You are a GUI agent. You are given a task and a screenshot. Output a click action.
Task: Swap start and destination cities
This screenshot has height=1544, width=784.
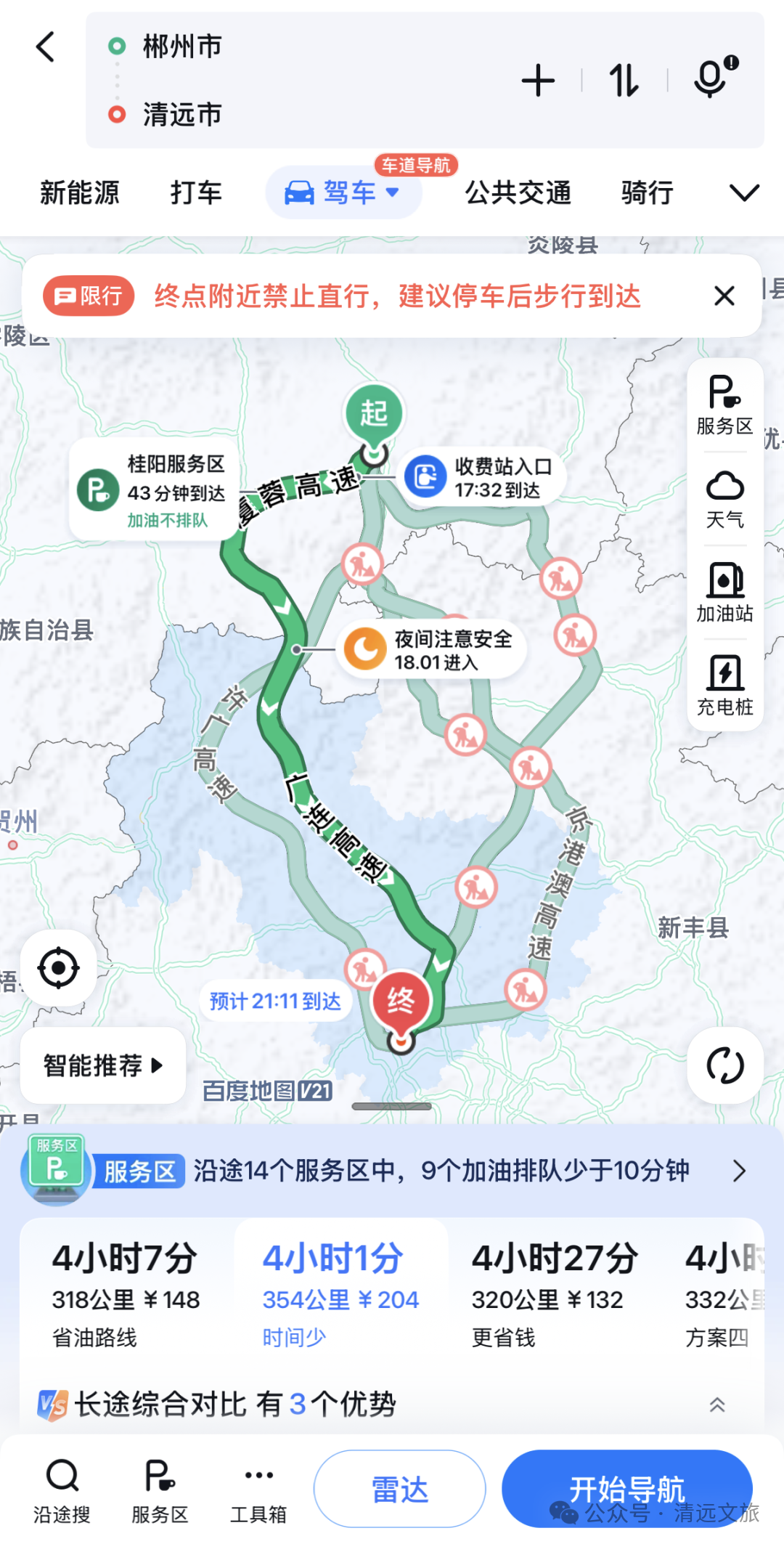(x=624, y=80)
